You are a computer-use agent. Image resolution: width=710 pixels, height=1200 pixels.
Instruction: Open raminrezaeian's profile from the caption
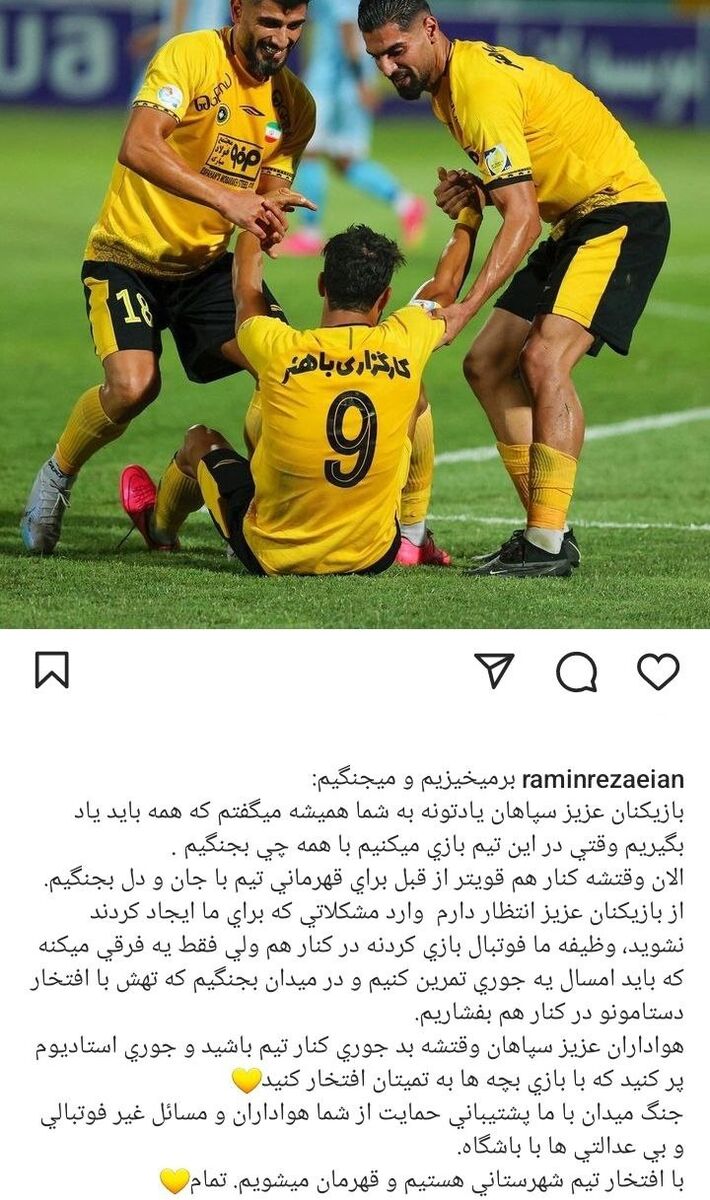(603, 779)
